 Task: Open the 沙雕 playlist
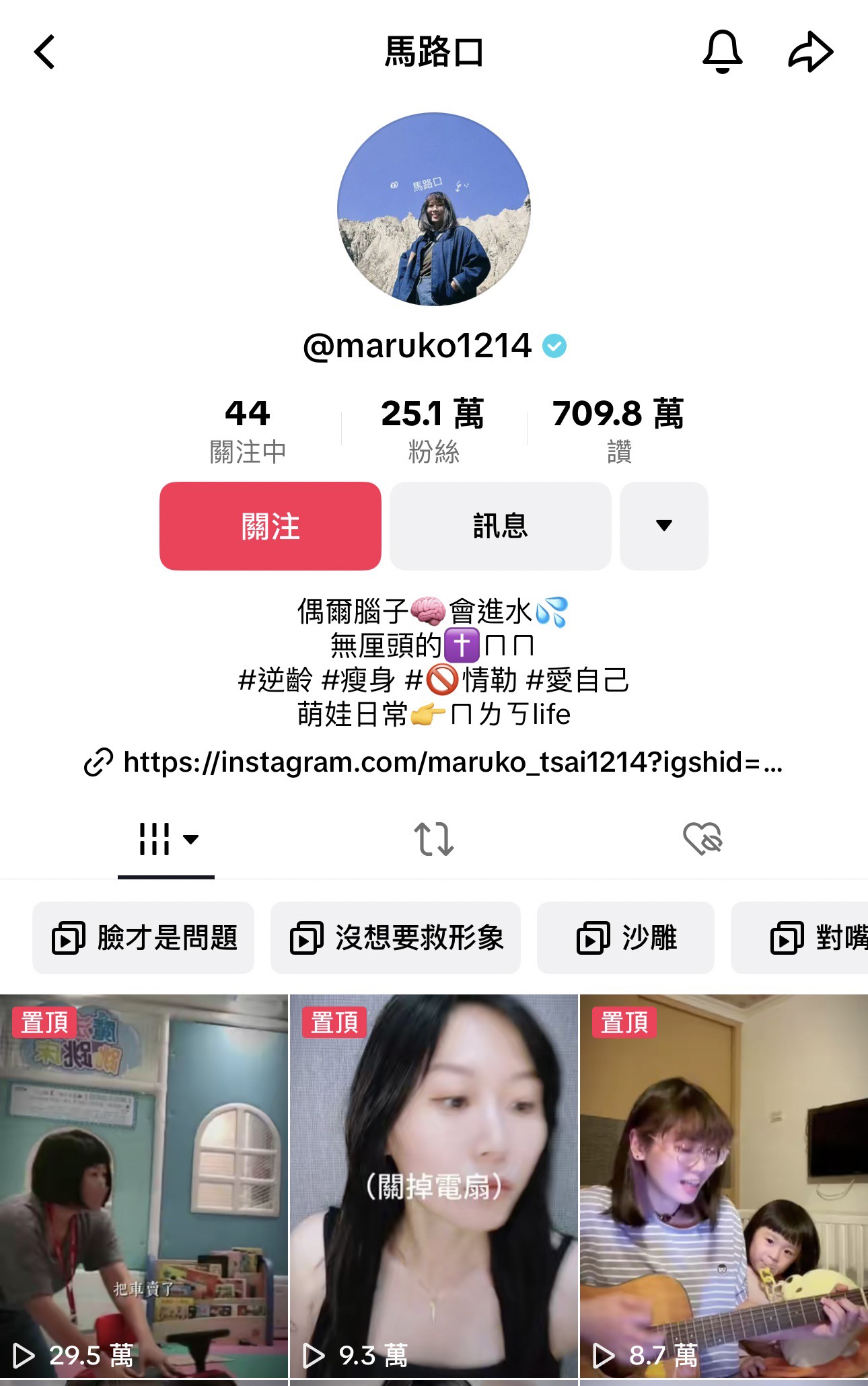coord(626,938)
